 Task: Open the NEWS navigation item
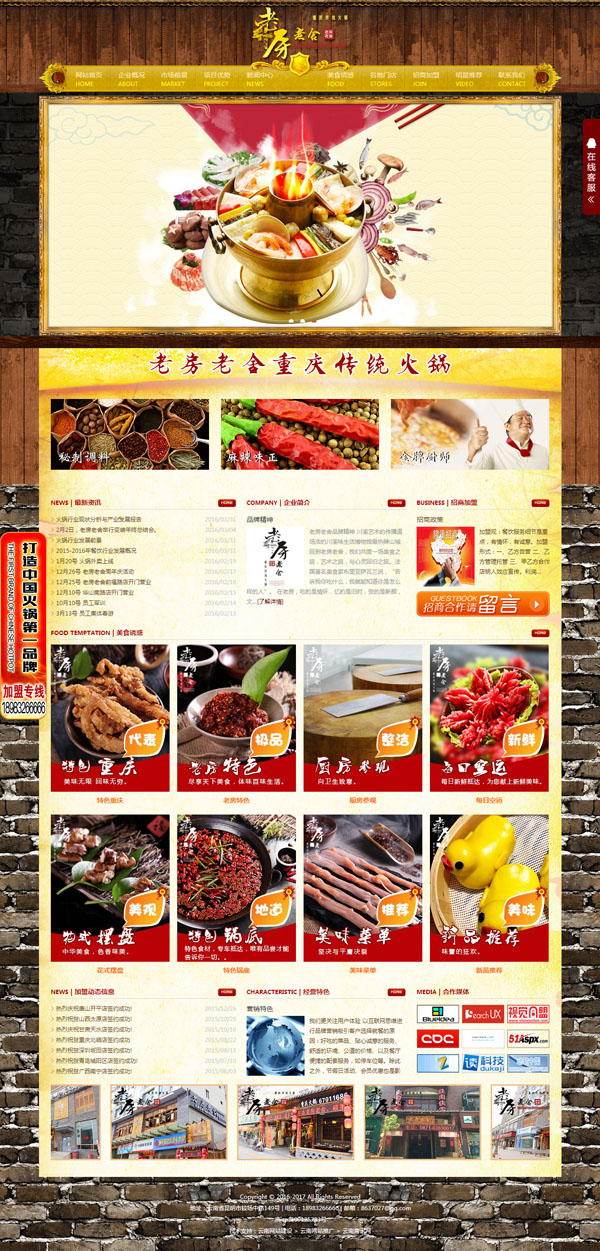pos(258,79)
